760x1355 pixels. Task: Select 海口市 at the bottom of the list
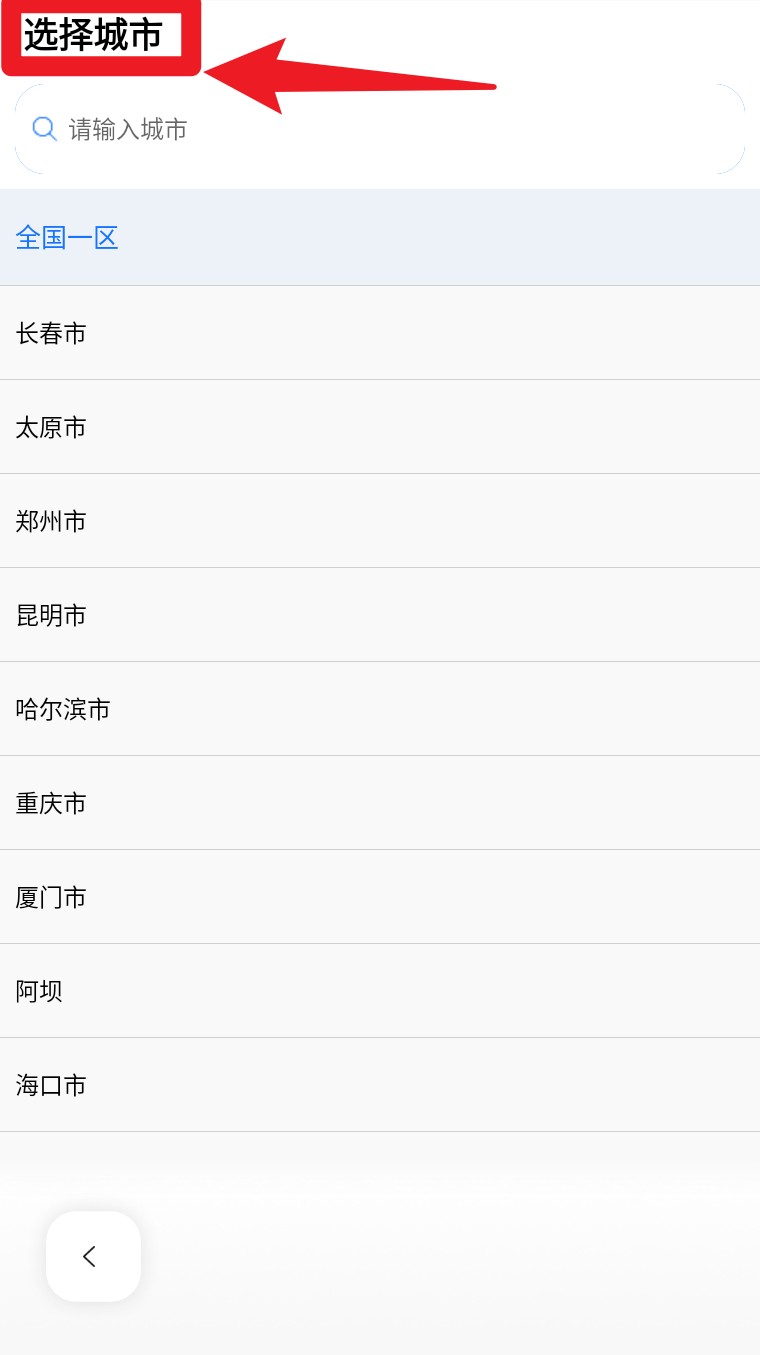[51, 1085]
